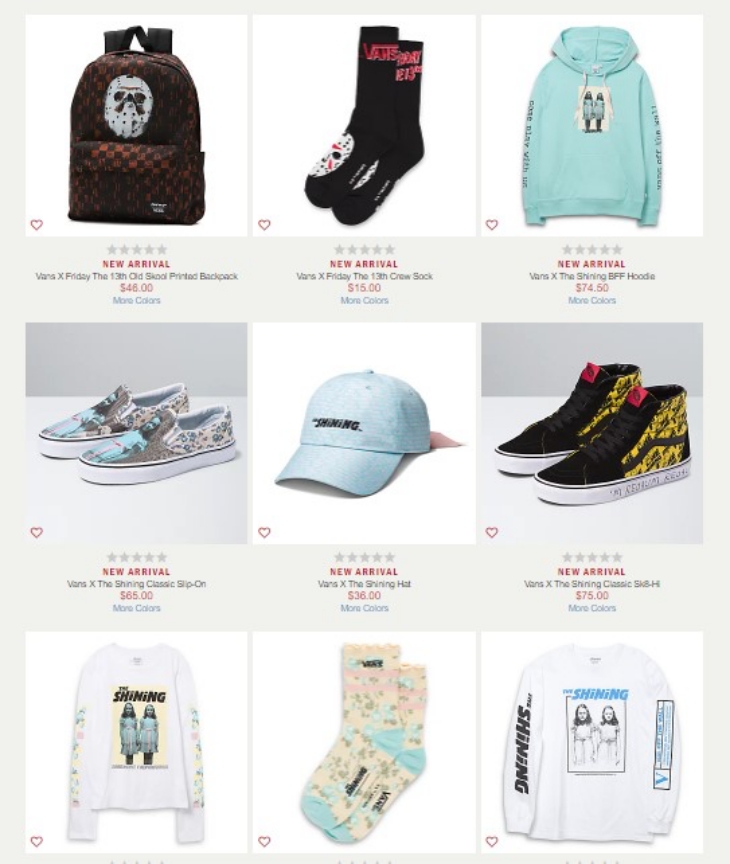Screen dimensions: 730x864
Task: Open The Shining Hat product
Action: point(364,432)
